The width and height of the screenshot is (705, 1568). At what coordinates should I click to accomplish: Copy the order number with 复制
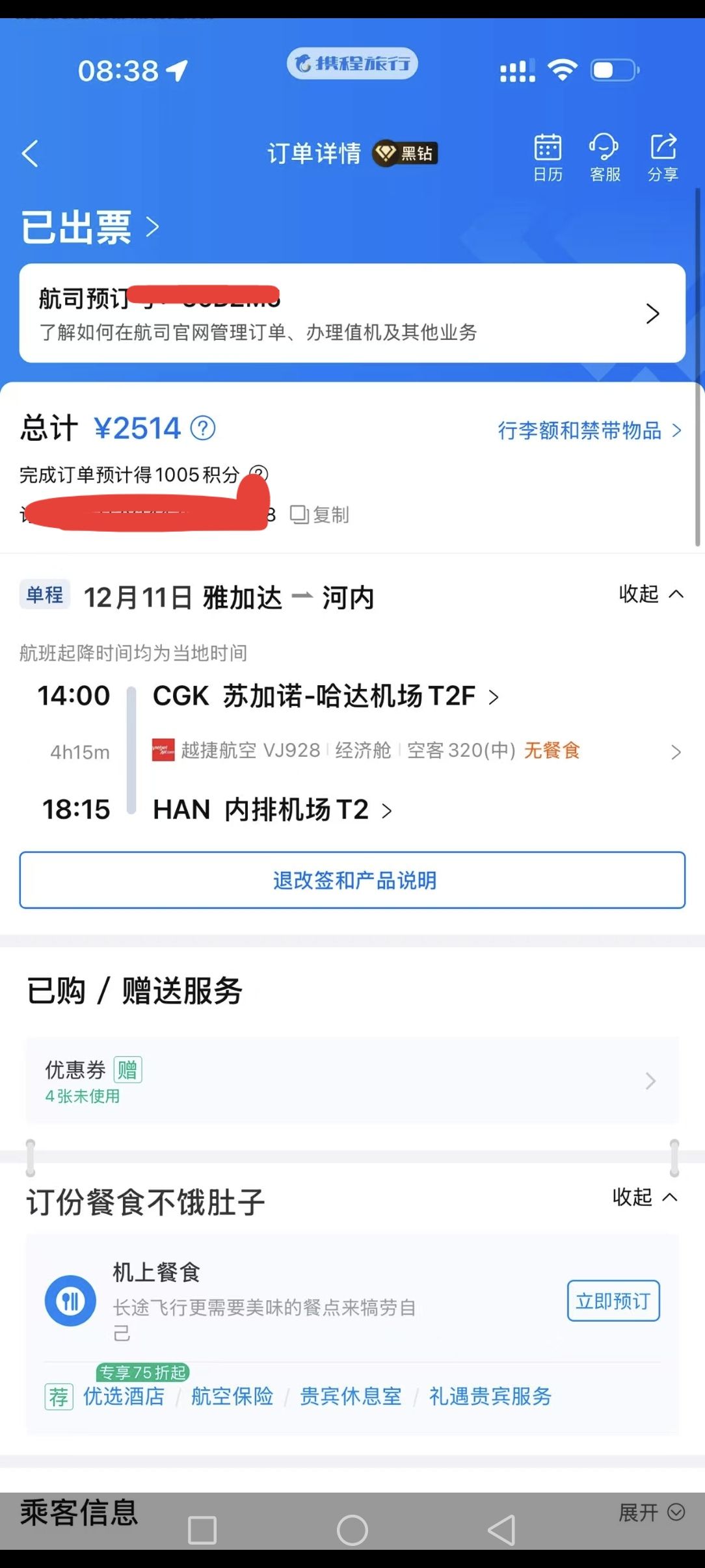pyautogui.click(x=320, y=514)
